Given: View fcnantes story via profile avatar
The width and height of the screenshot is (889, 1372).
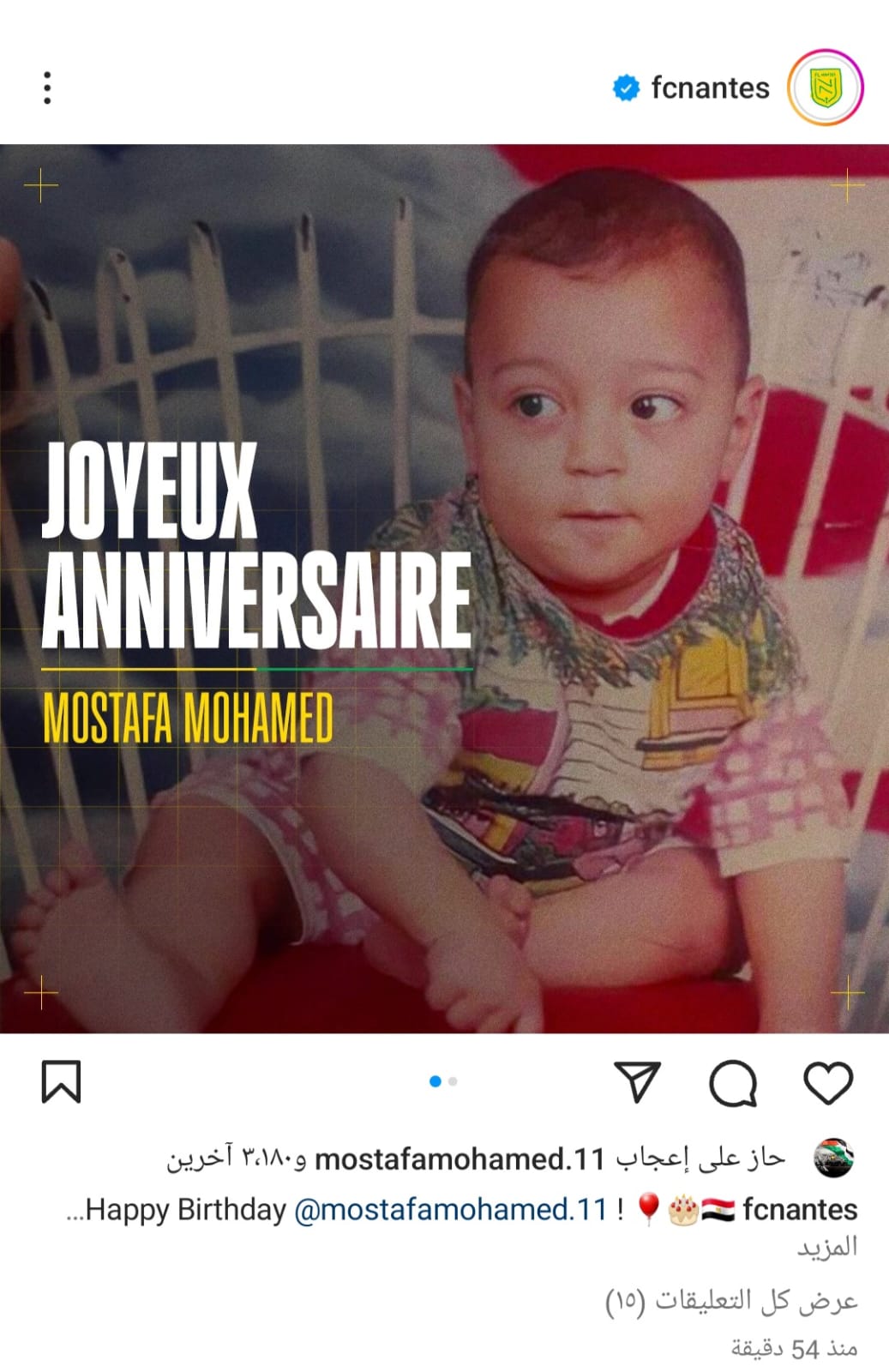Looking at the screenshot, I should pos(825,88).
